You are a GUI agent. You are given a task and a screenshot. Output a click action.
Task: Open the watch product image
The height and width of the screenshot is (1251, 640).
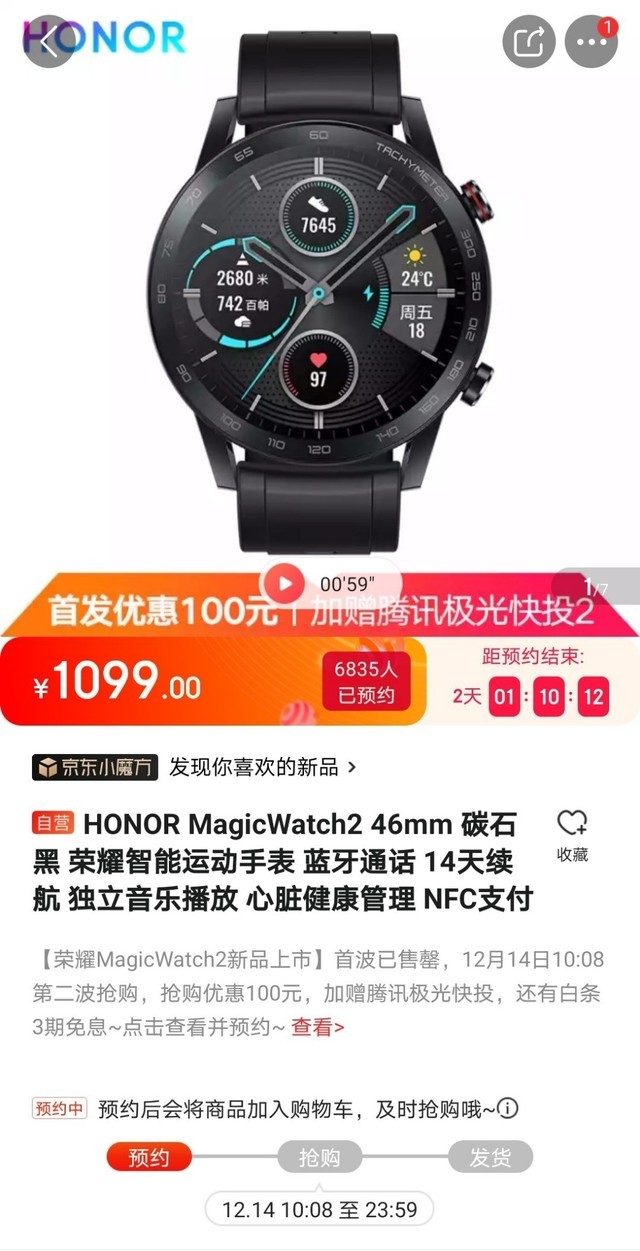[x=320, y=300]
